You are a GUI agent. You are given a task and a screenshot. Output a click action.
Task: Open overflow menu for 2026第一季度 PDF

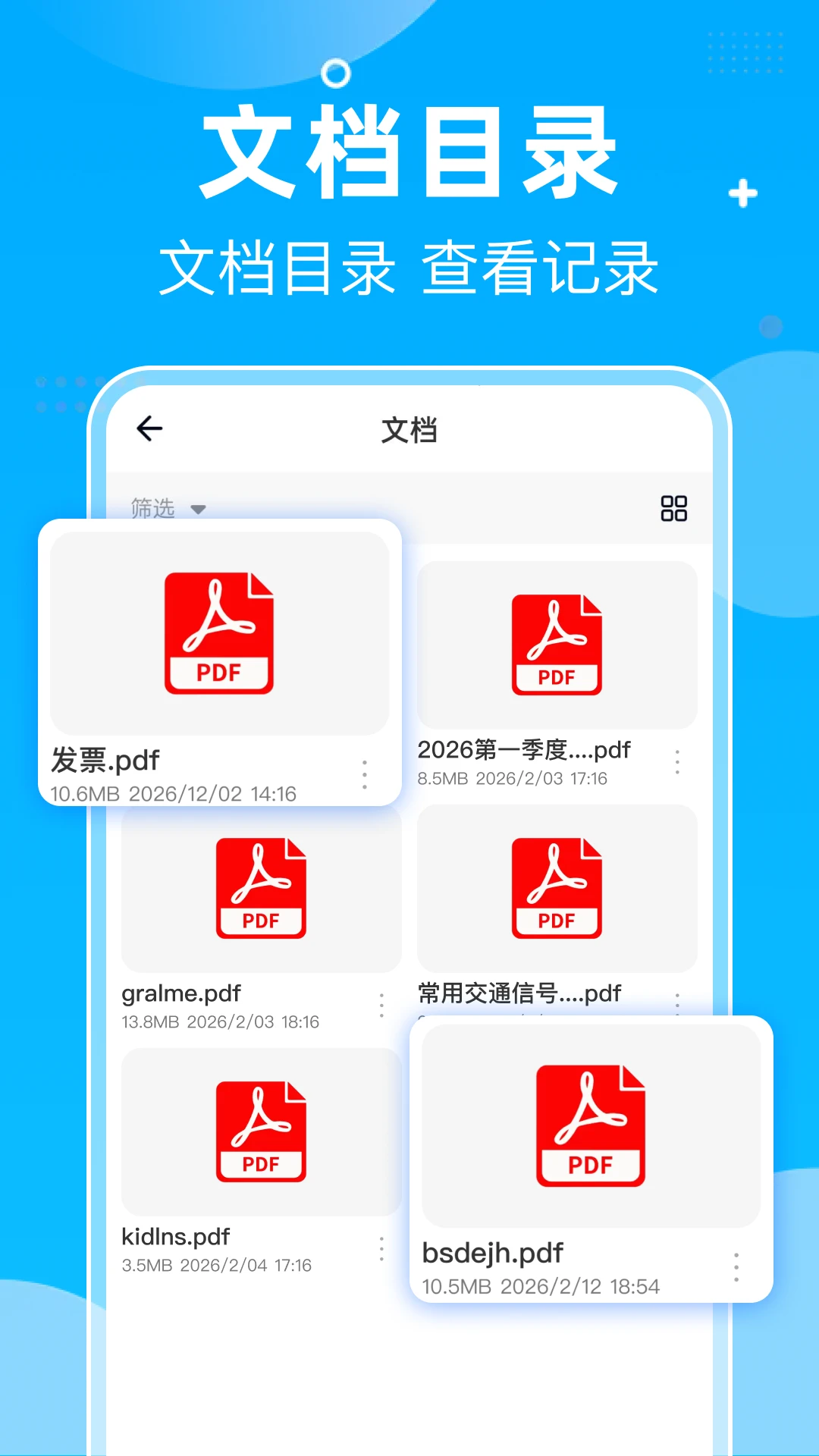[678, 762]
